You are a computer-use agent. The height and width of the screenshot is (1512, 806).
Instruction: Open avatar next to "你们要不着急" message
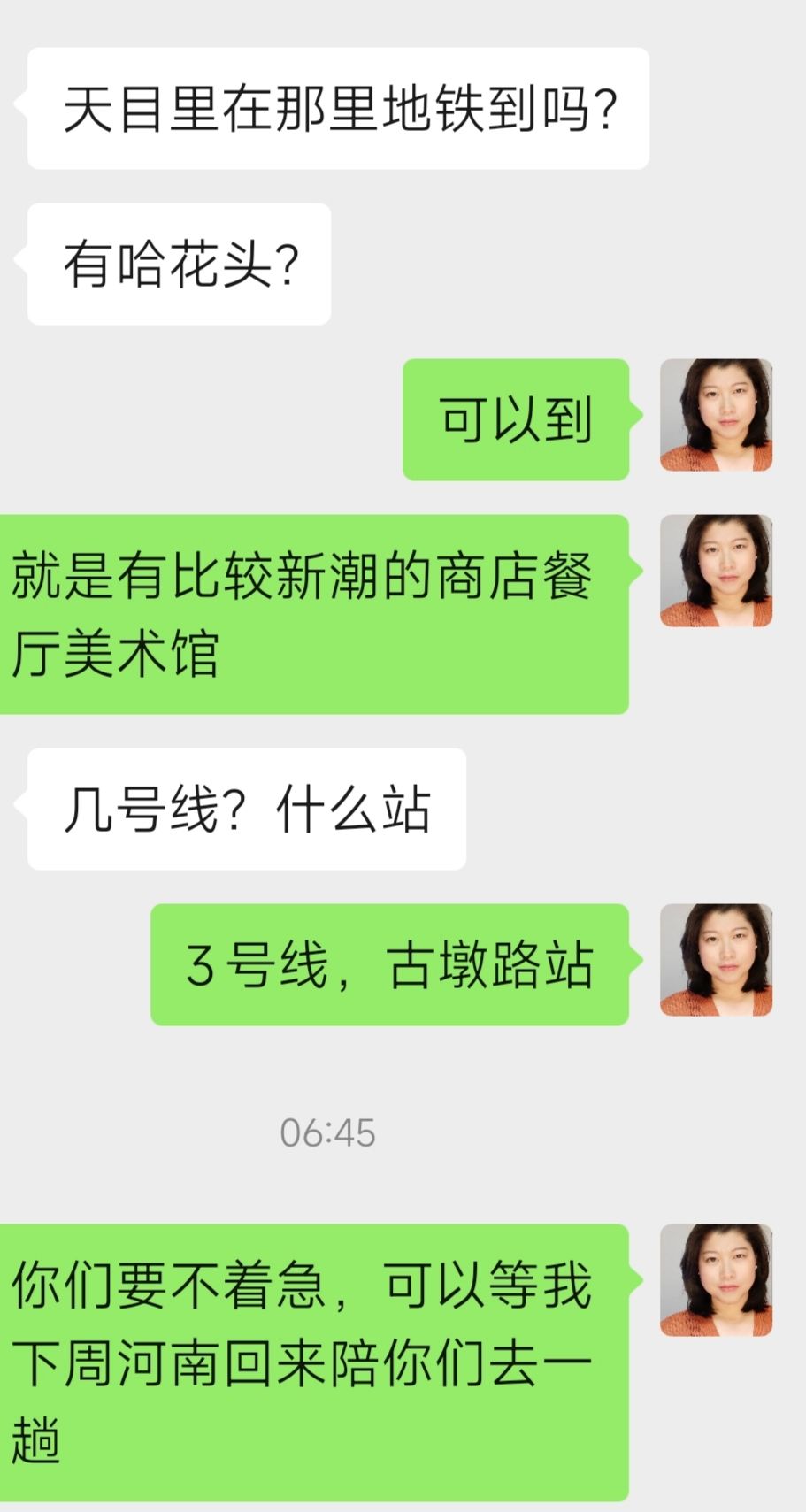click(x=717, y=1280)
